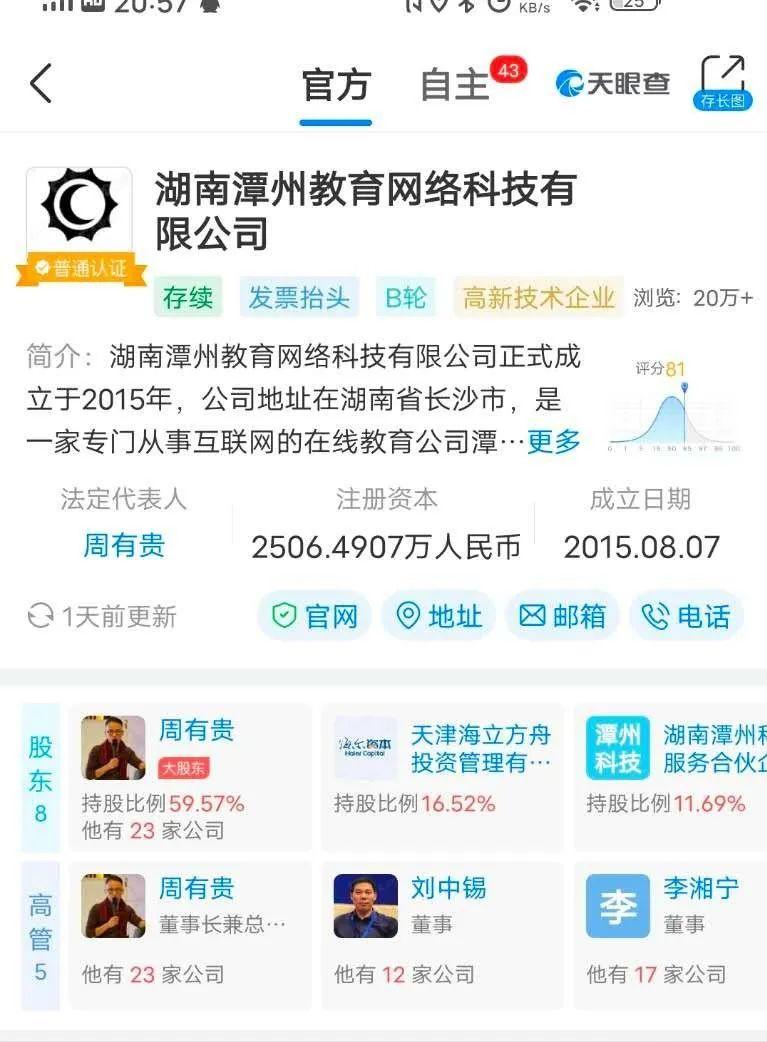This screenshot has height=1042, width=767.
Task: Open the 自主 tab with 43 badge
Action: (x=455, y=87)
